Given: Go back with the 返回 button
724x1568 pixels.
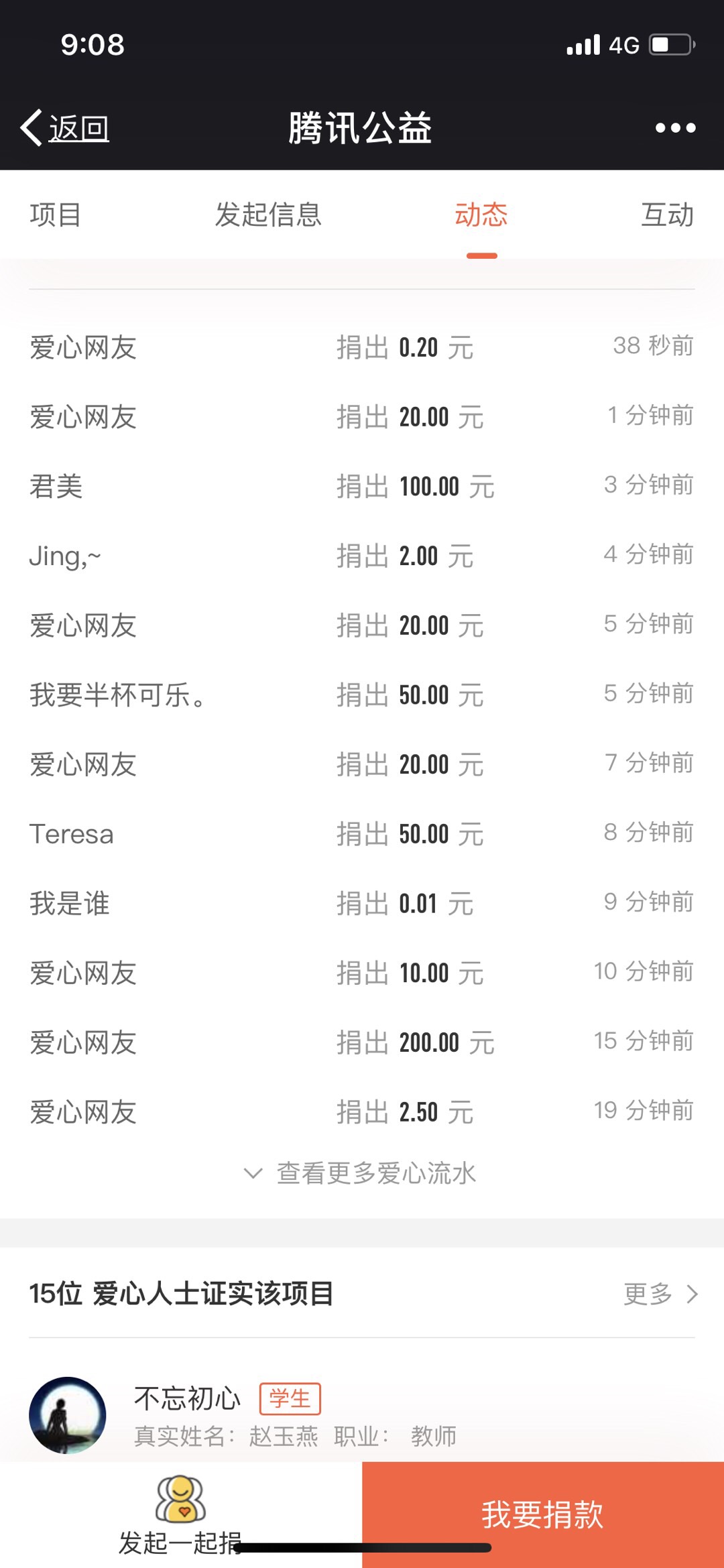Looking at the screenshot, I should tap(66, 127).
